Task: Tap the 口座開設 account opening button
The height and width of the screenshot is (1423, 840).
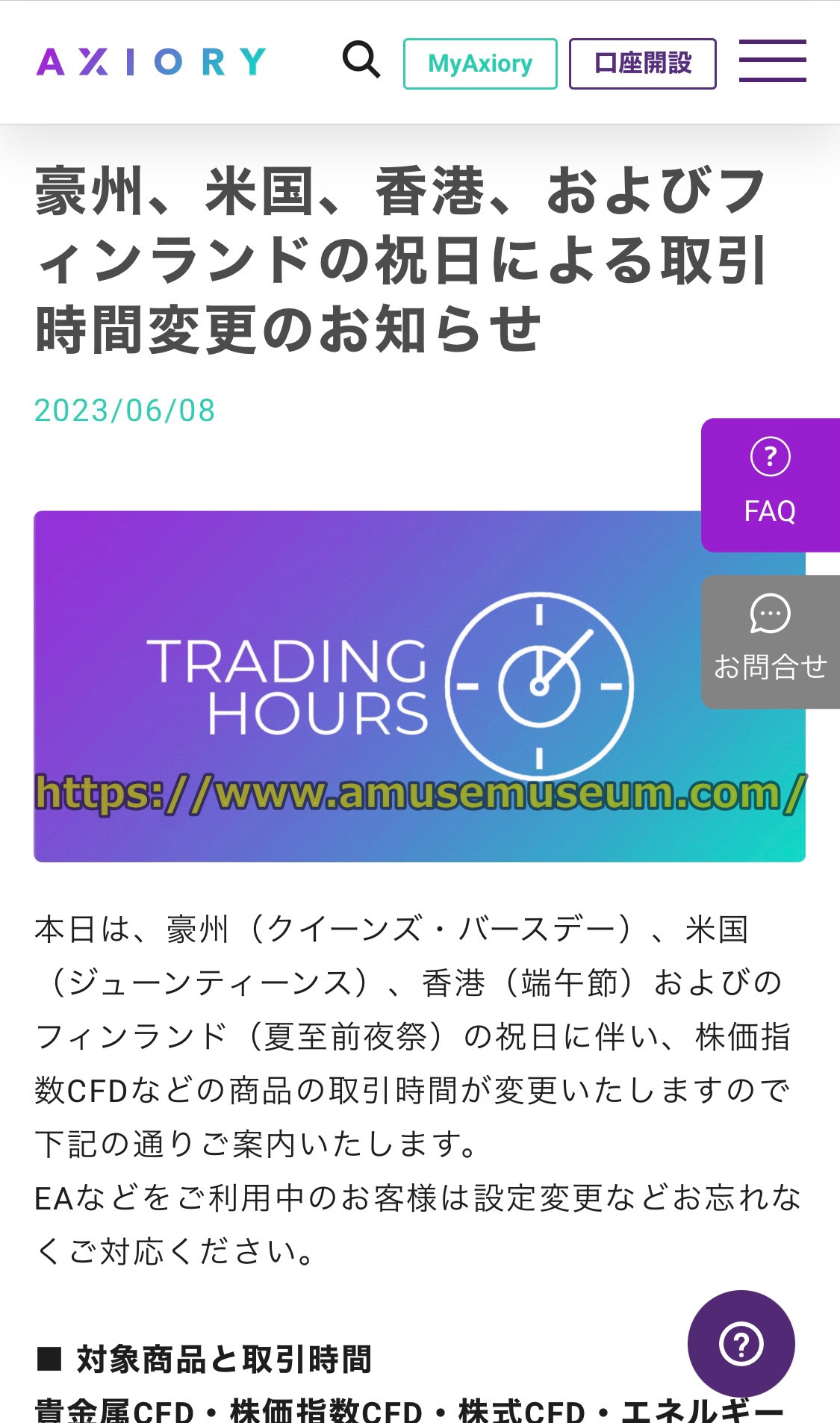Action: (x=642, y=63)
